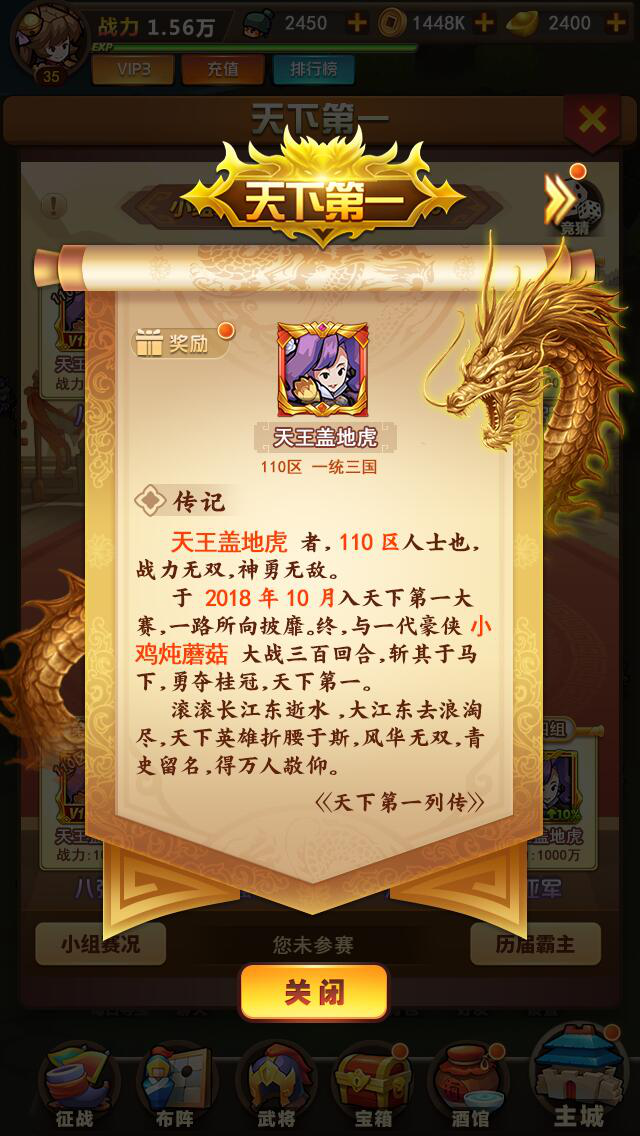Open 历届霸主 past champions list
The image size is (640, 1136).
pos(535,943)
